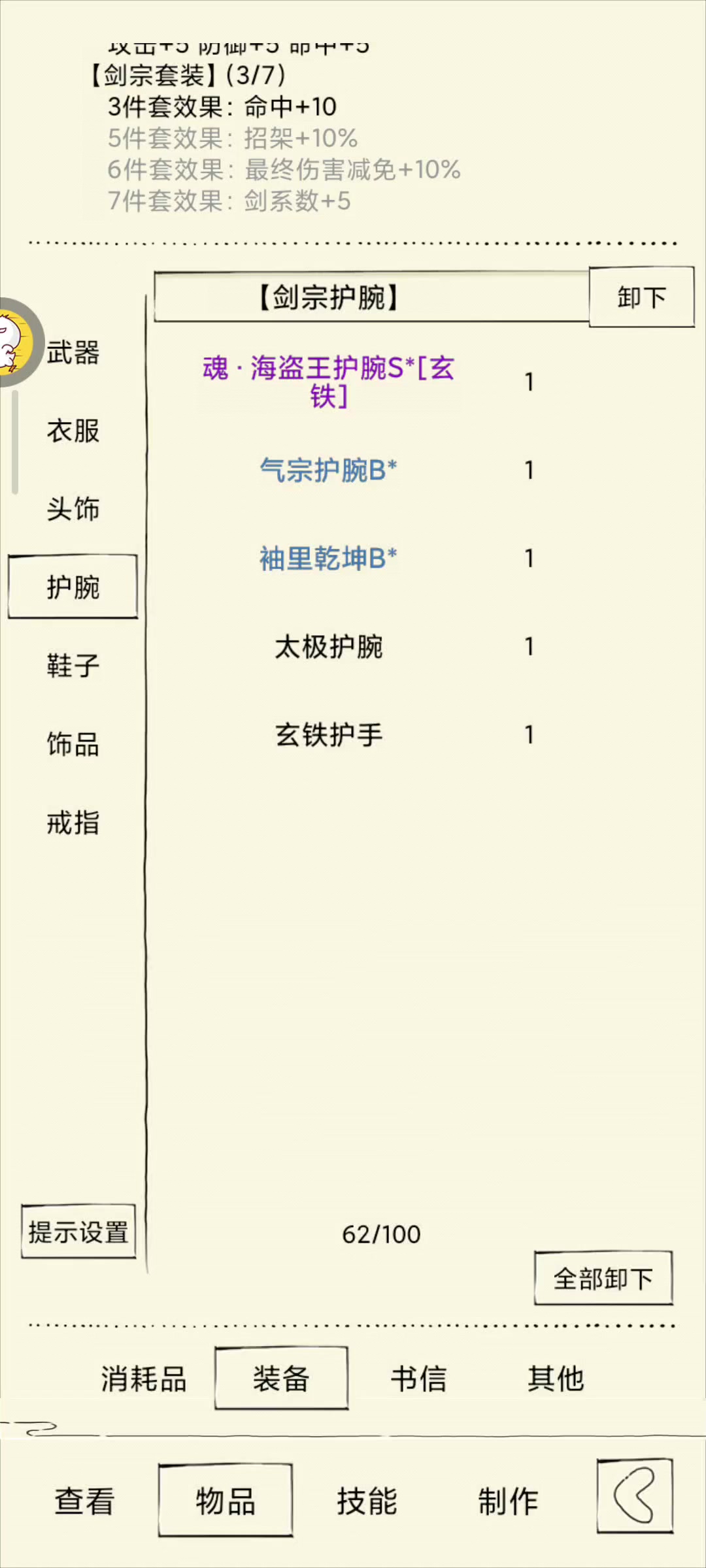Choose the 气宗护腕B* item
Viewport: 706px width, 1568px height.
[328, 470]
